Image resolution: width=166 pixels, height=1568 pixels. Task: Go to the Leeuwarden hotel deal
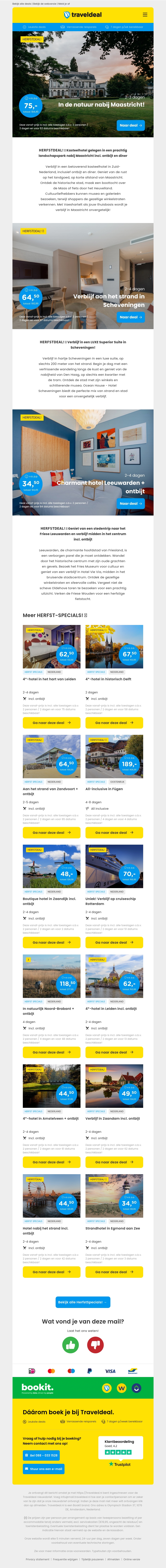click(131, 503)
